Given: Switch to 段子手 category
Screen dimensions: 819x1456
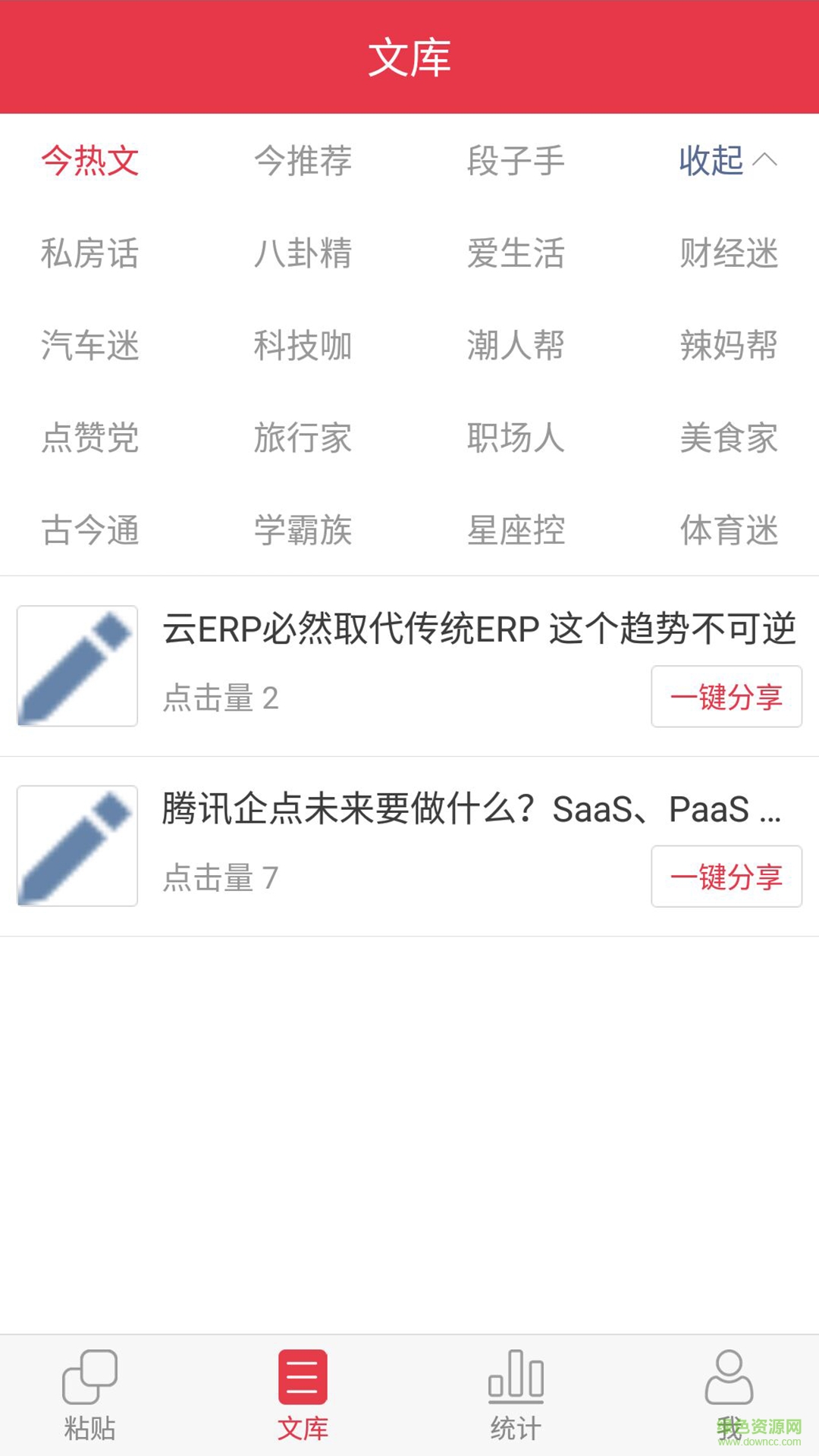Looking at the screenshot, I should [x=516, y=161].
